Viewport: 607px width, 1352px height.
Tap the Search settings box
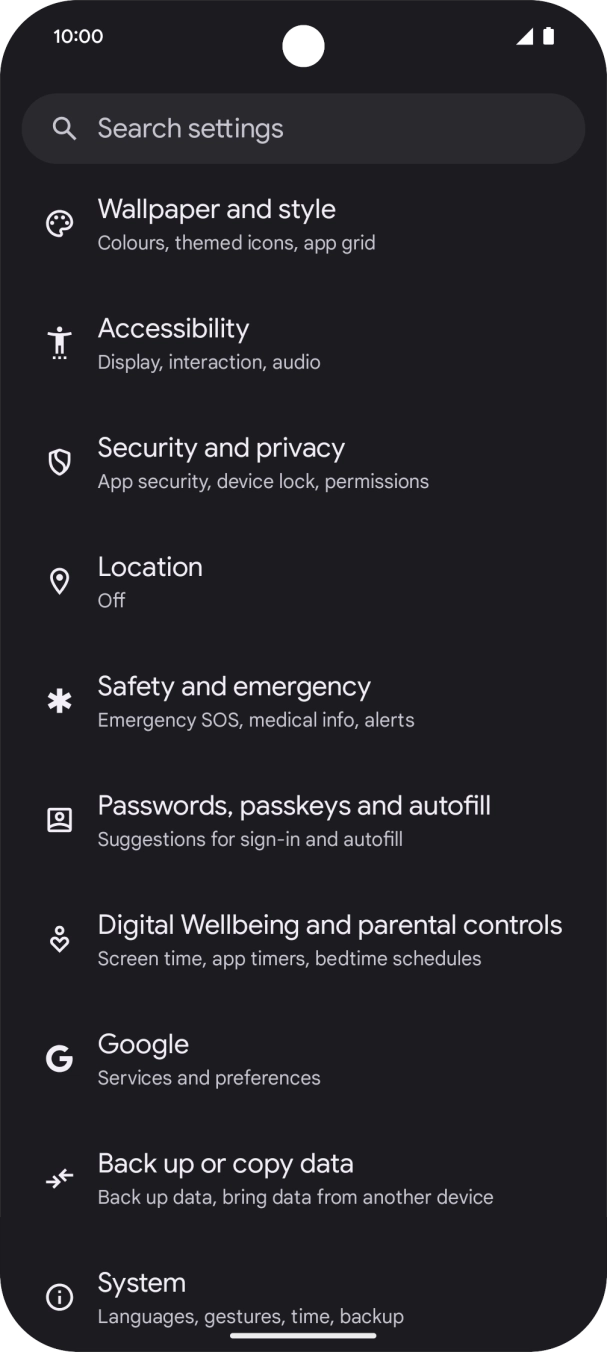point(303,129)
